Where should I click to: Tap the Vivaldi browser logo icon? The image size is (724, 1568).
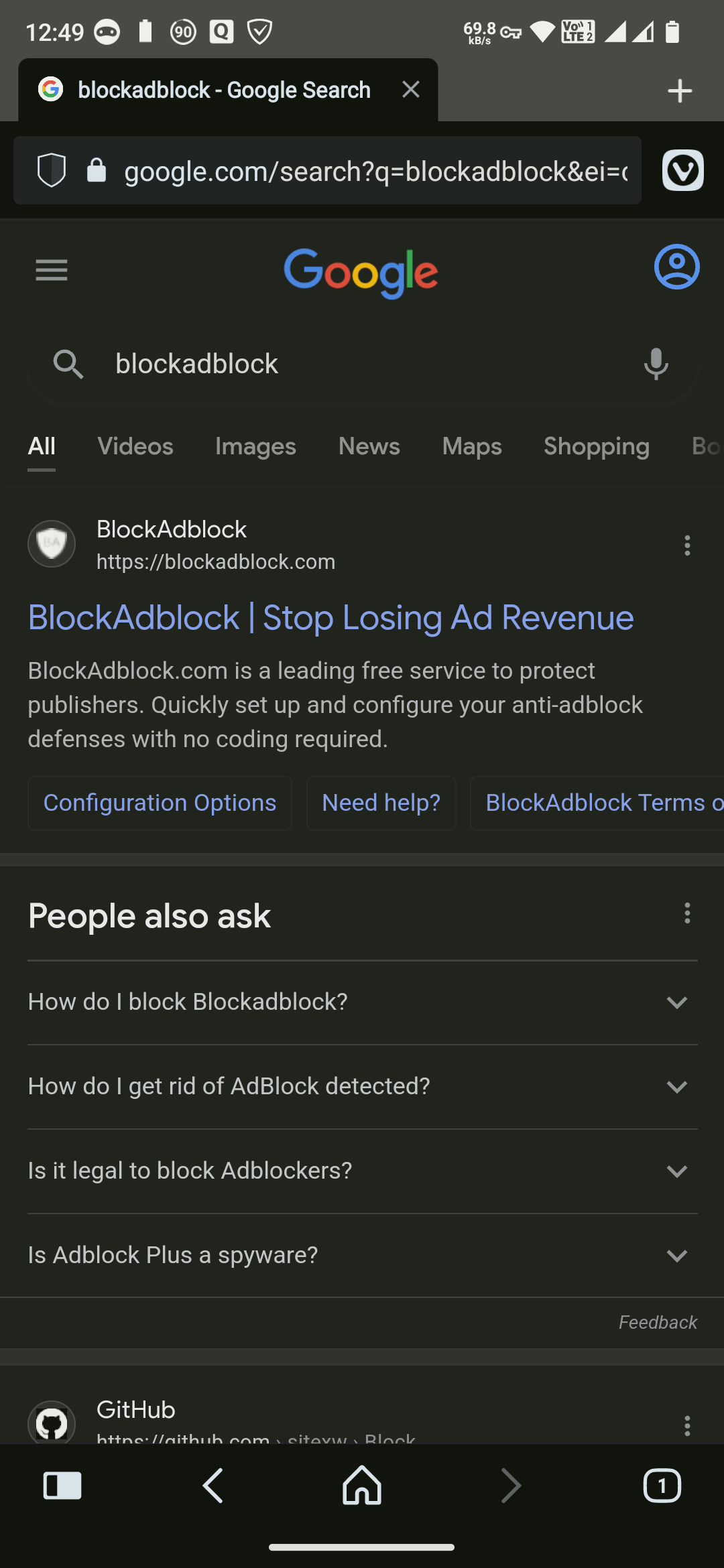682,170
